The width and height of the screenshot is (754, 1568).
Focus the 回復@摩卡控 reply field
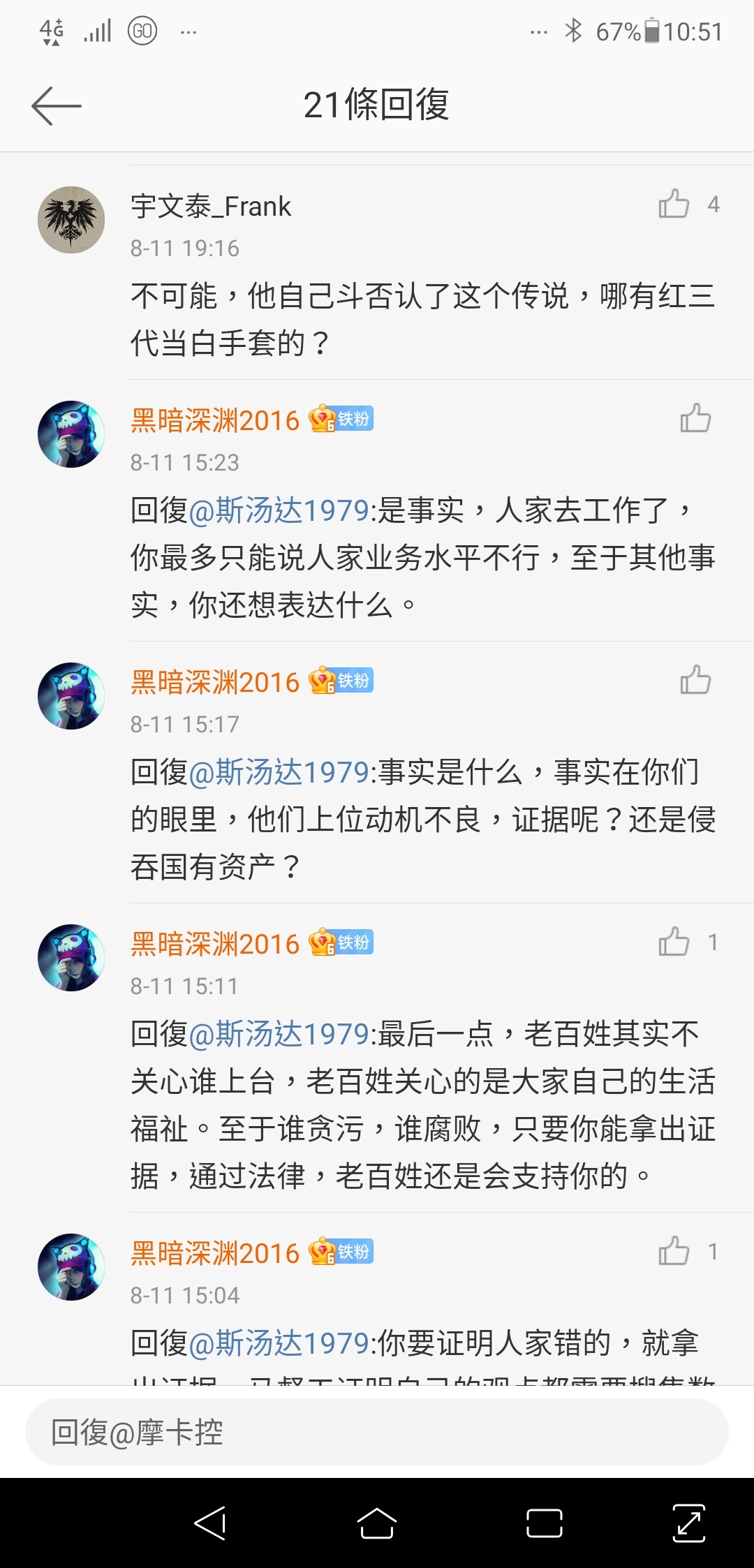(x=377, y=1433)
